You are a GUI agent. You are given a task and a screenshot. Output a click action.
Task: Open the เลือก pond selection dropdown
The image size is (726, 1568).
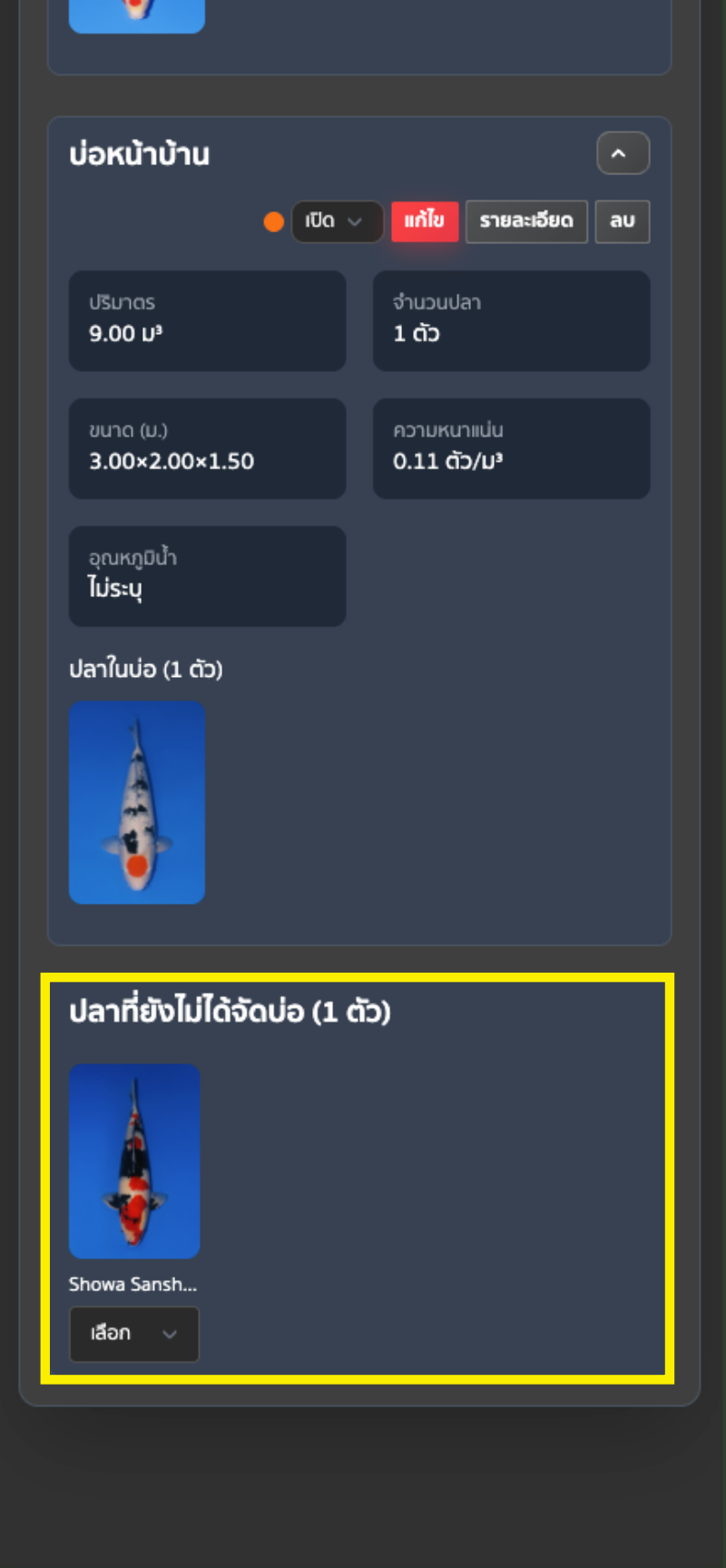134,1333
